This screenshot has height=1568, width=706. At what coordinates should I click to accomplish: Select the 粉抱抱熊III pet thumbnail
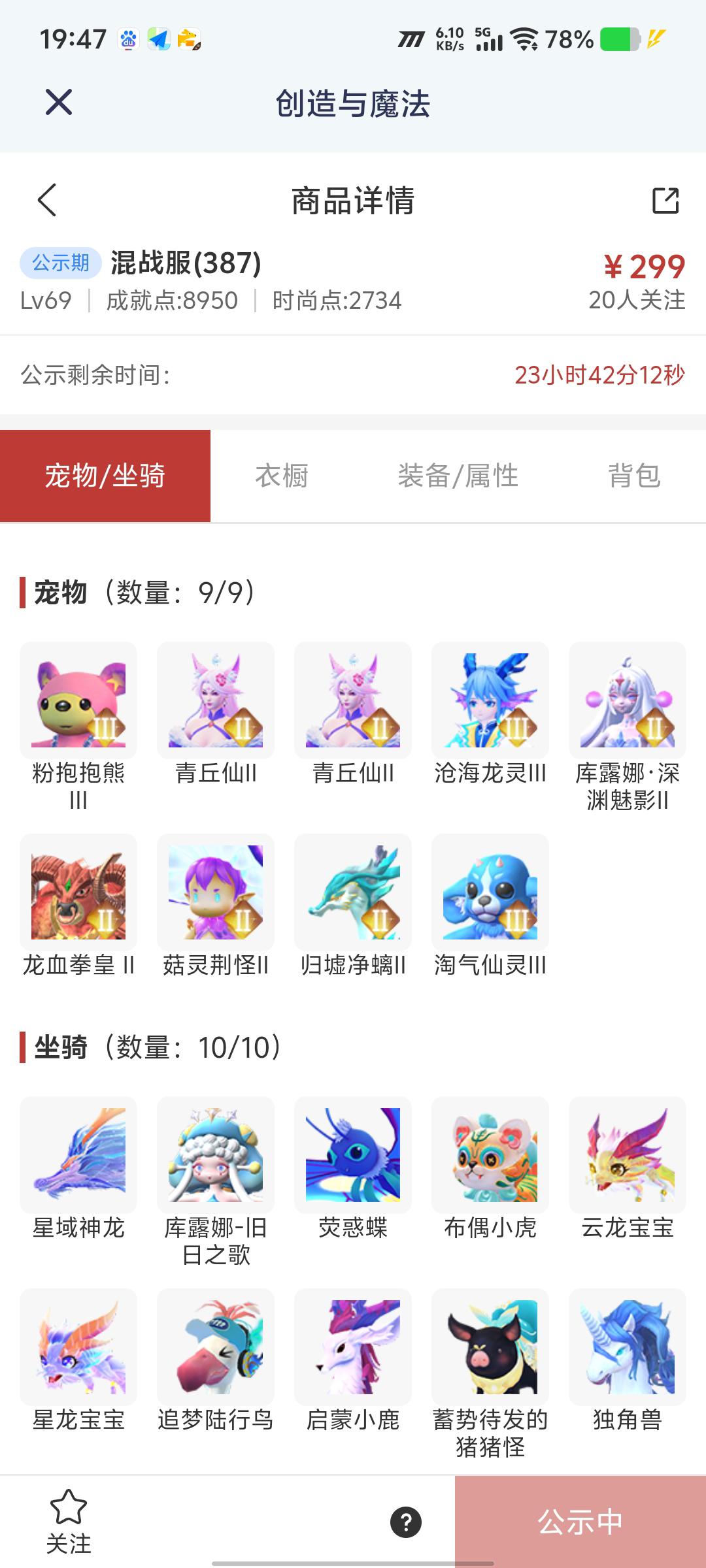pyautogui.click(x=78, y=700)
